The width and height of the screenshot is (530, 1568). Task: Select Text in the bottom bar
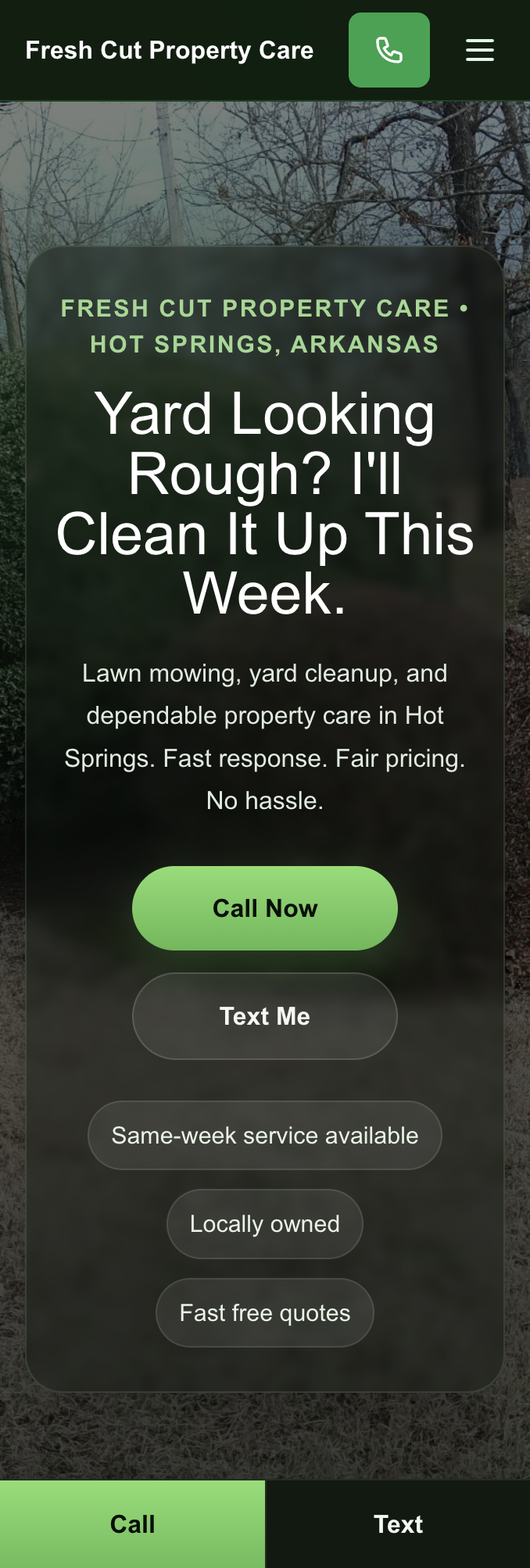[398, 1523]
